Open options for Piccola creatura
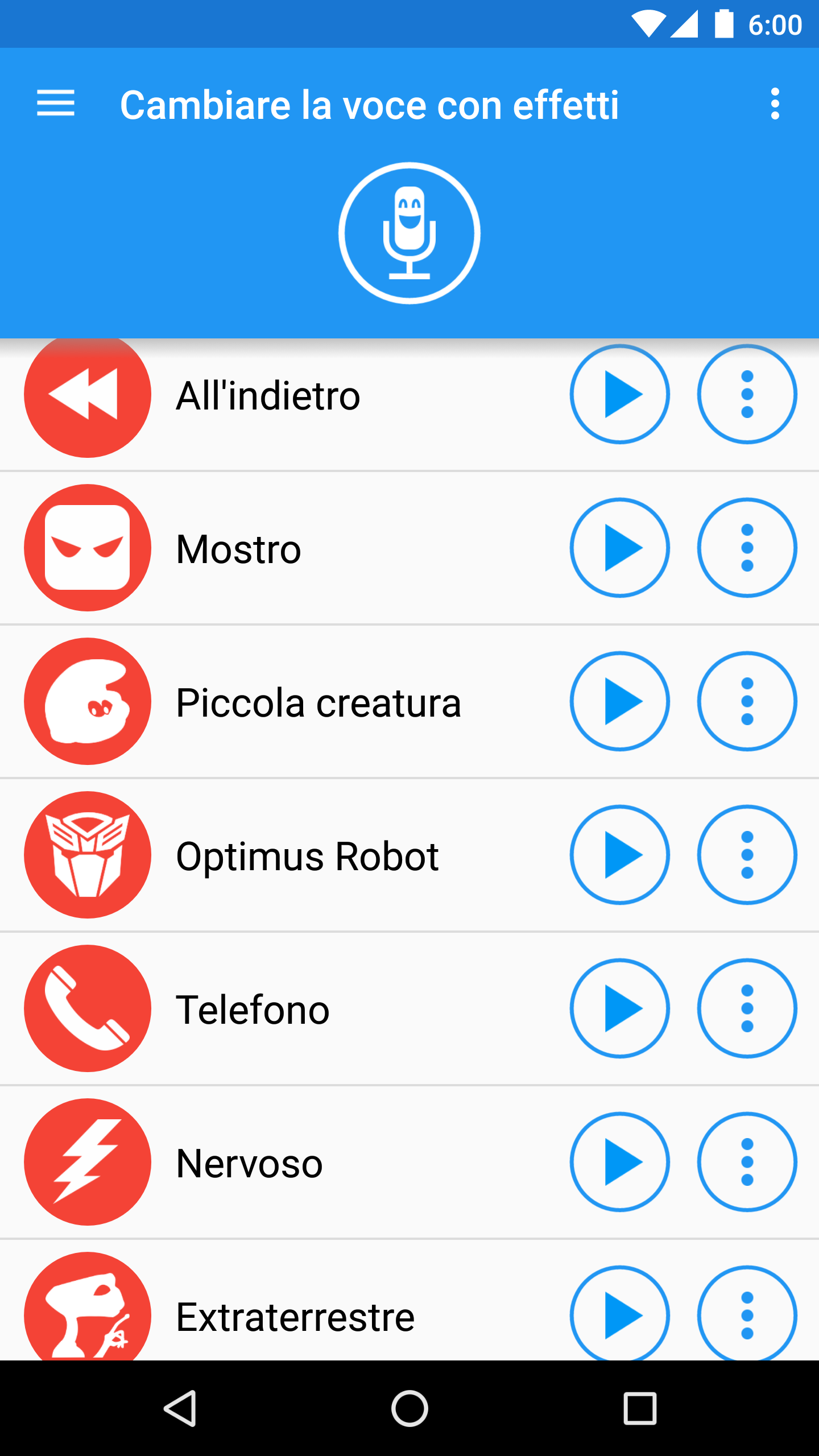Image resolution: width=819 pixels, height=1456 pixels. pos(747,701)
